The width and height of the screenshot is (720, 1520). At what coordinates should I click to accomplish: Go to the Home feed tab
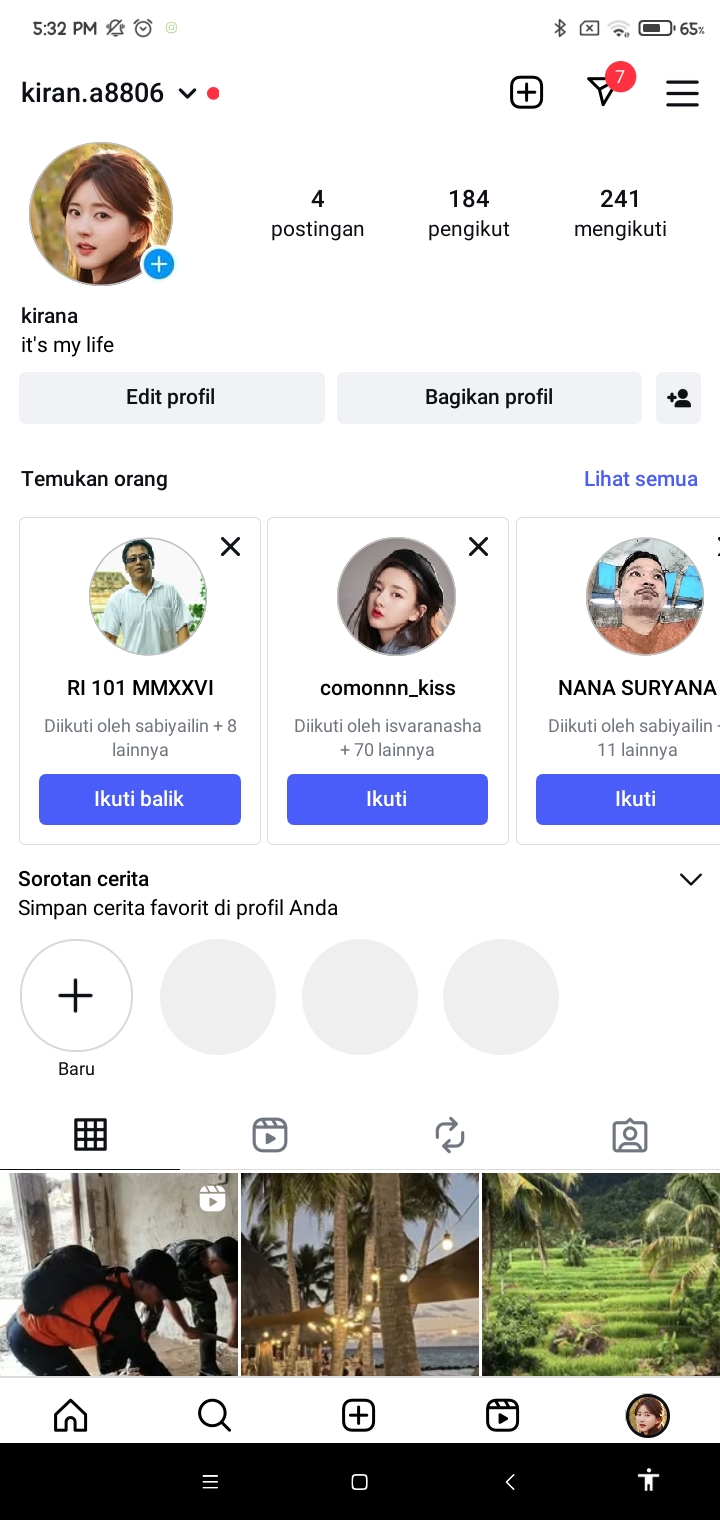coord(70,1415)
